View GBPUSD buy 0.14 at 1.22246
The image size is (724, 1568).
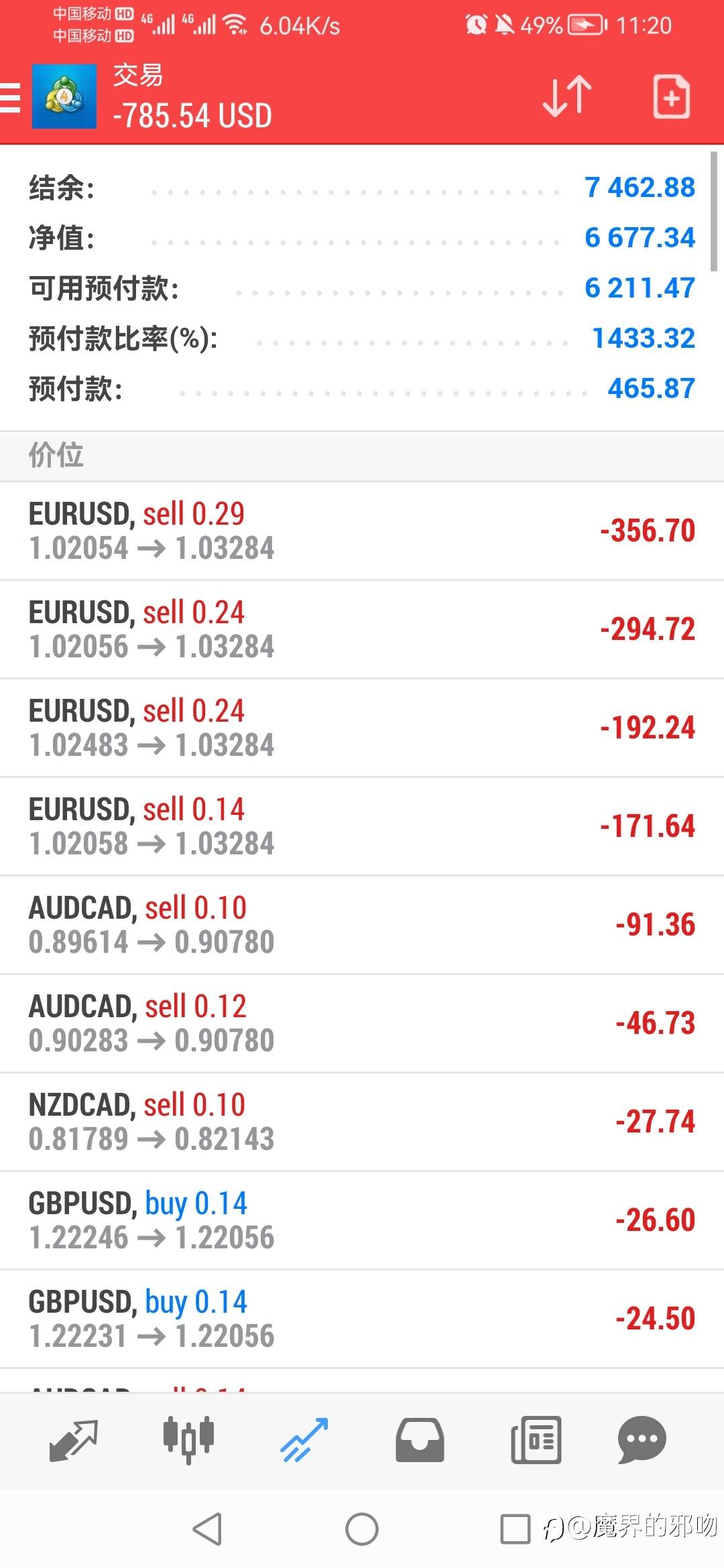click(x=362, y=1220)
